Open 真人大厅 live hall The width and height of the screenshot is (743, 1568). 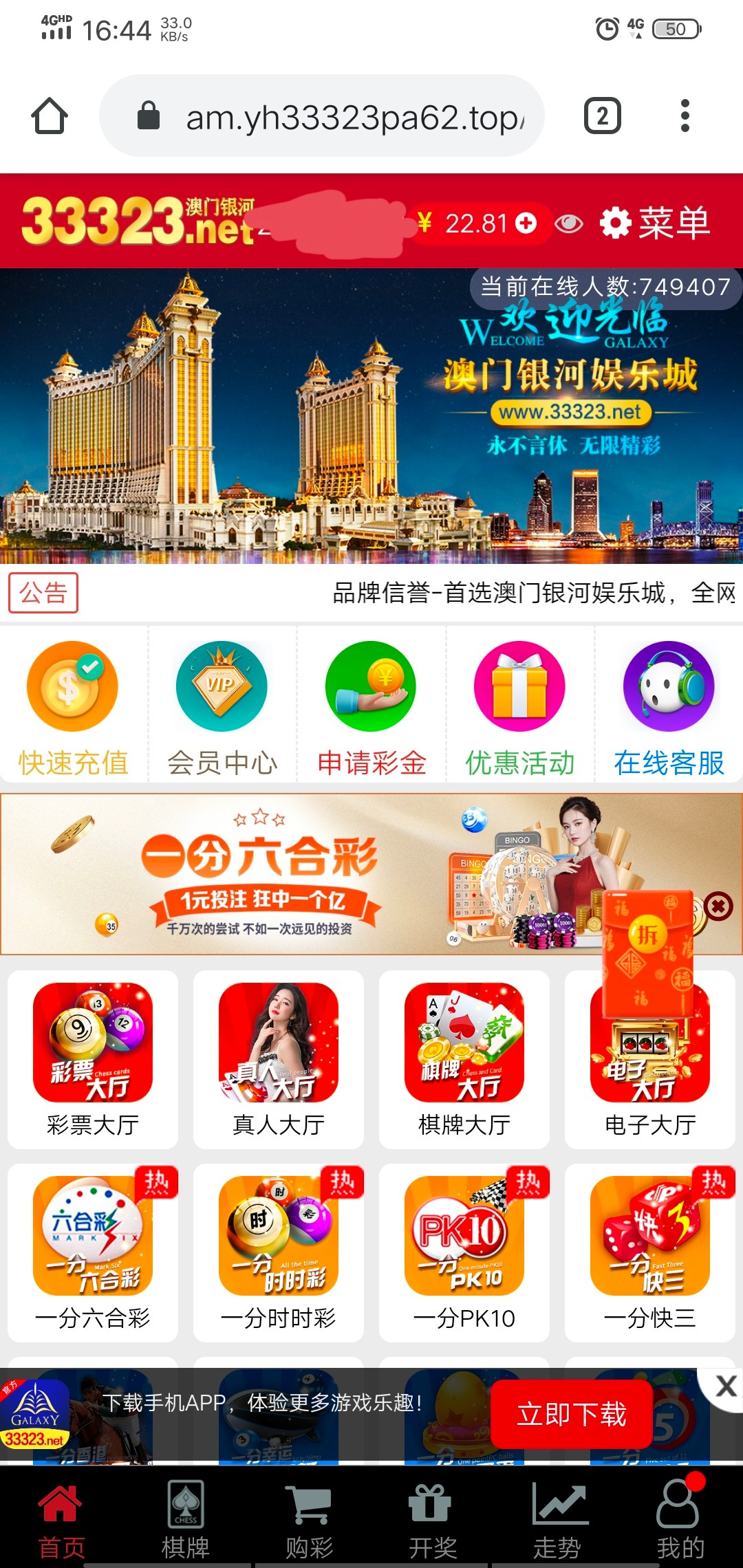pos(279,1059)
